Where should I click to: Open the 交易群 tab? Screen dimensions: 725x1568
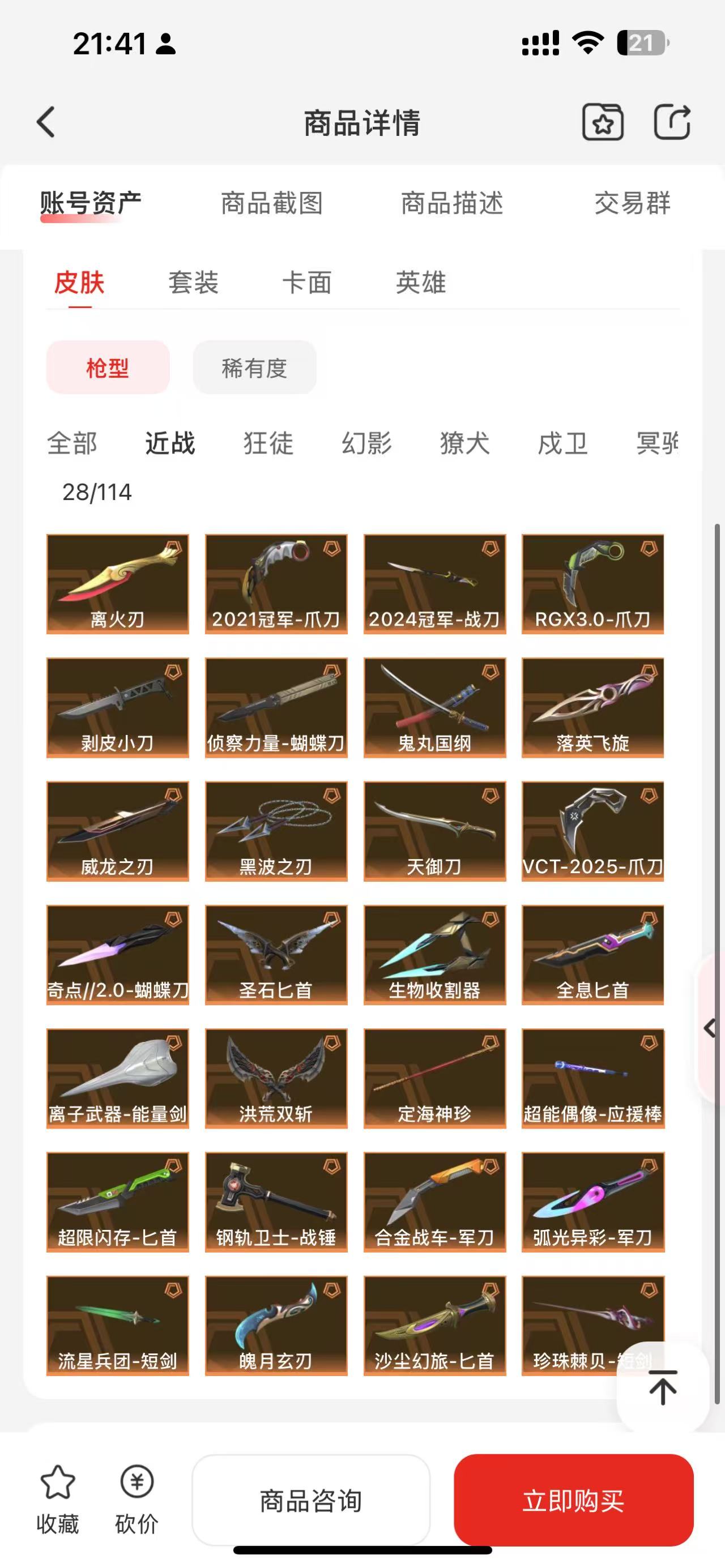point(632,203)
